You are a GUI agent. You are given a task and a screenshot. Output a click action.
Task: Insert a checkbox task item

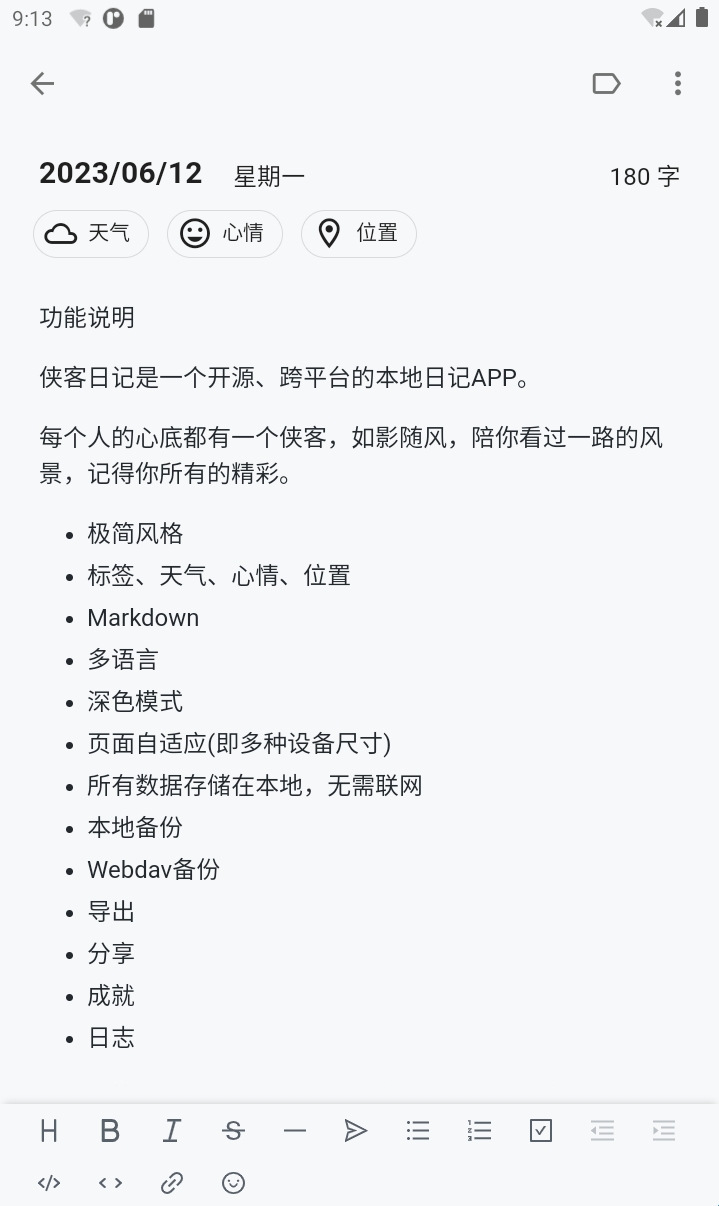point(541,1131)
